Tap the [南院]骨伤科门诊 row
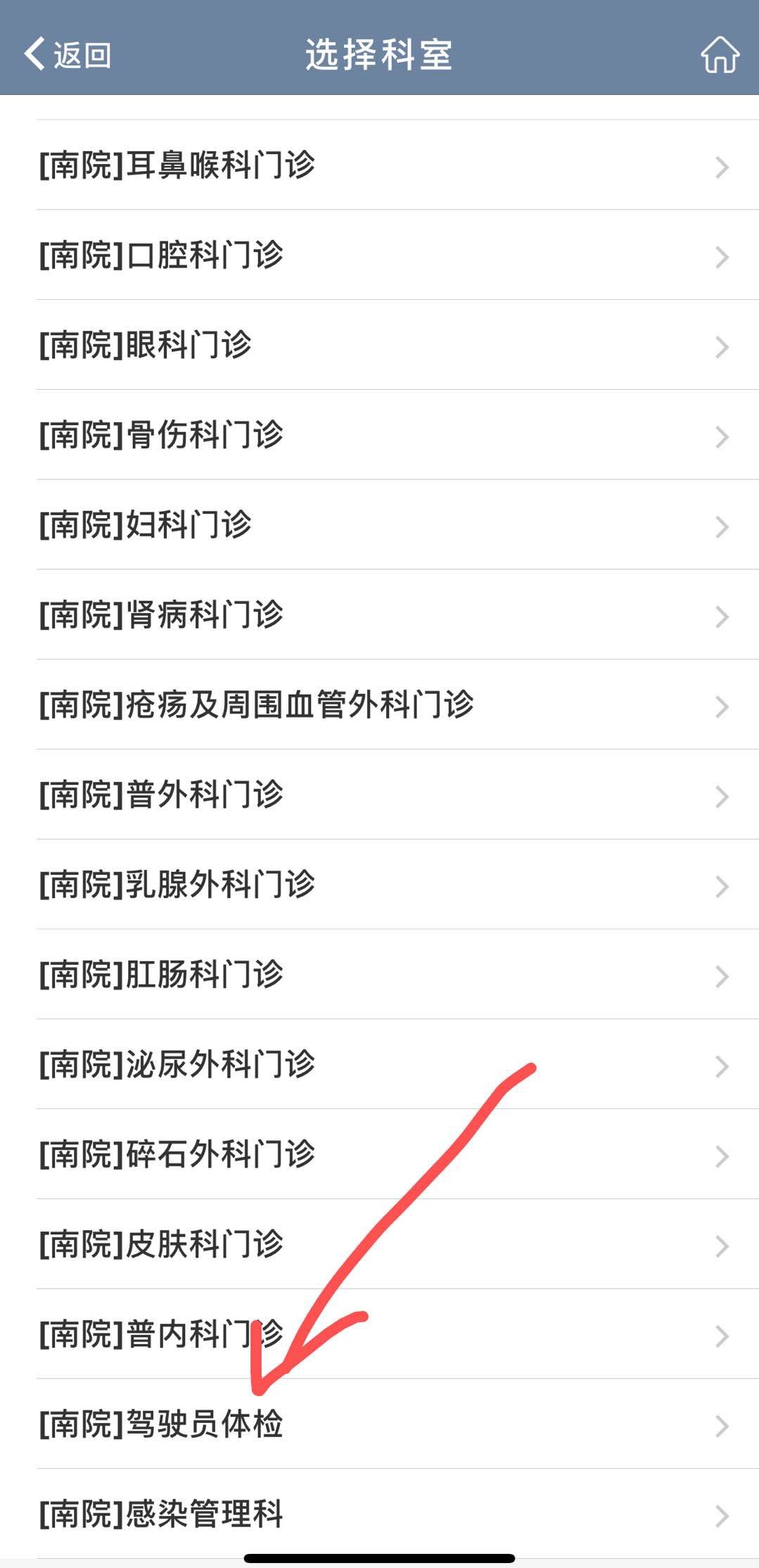The height and width of the screenshot is (1568, 759). point(380,436)
